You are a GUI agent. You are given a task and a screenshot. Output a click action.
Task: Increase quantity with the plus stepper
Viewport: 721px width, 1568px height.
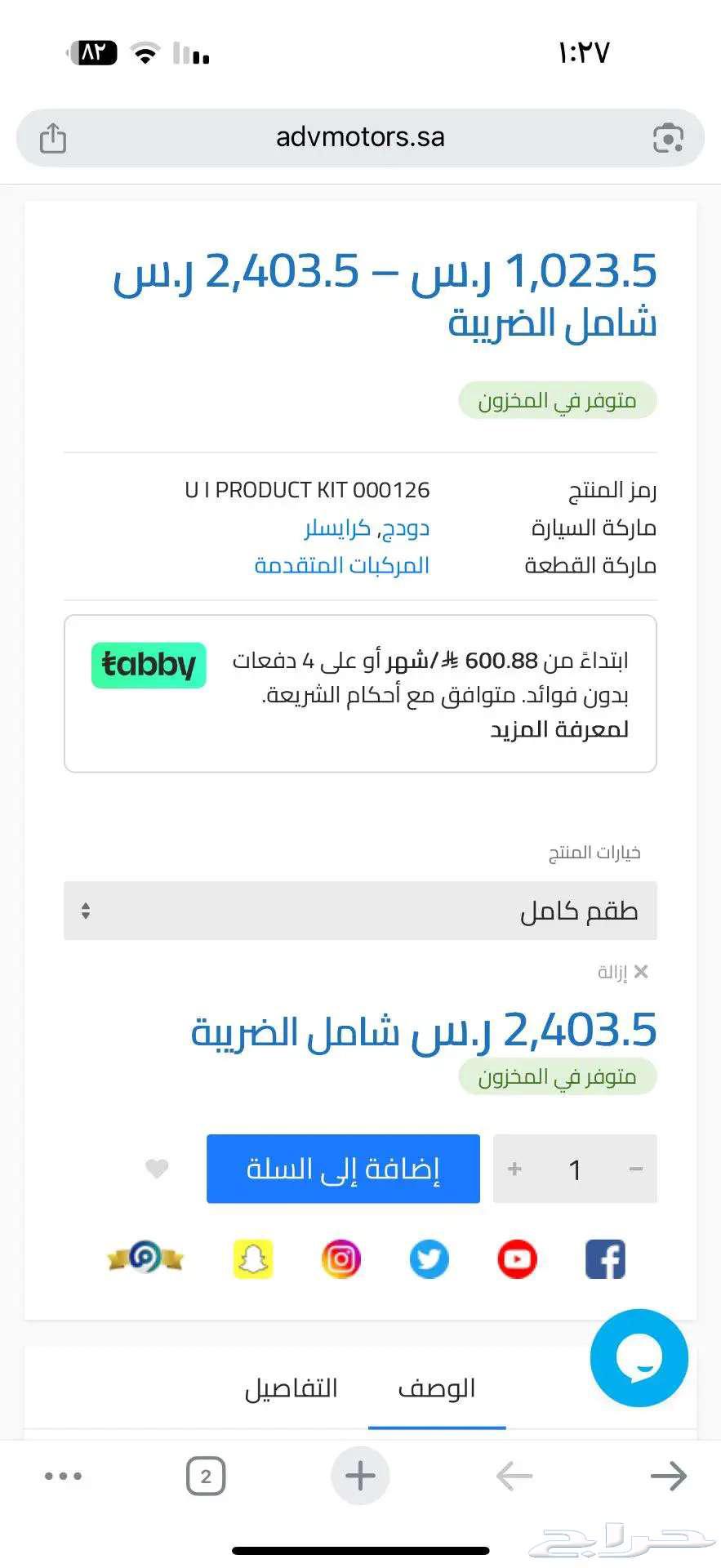514,1169
